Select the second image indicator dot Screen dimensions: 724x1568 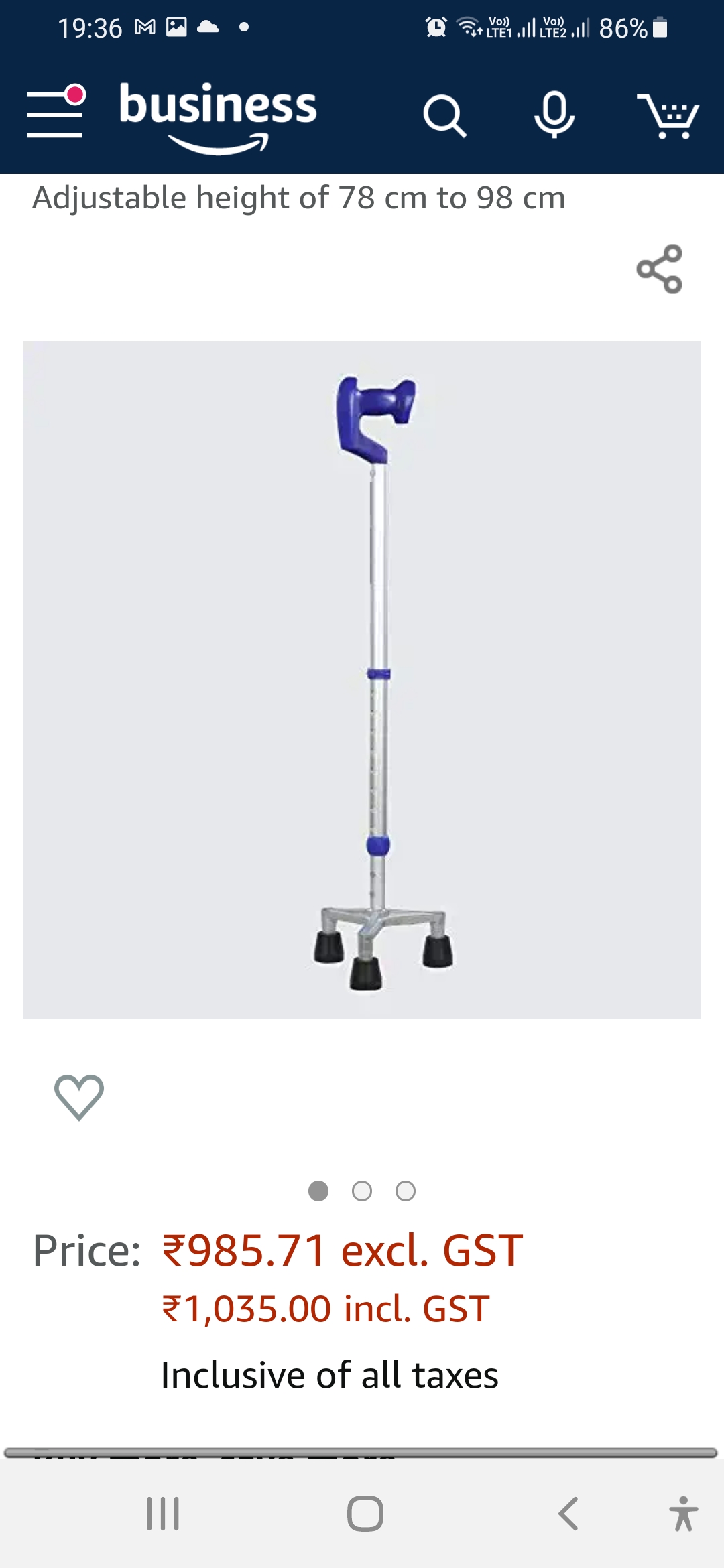click(362, 1191)
